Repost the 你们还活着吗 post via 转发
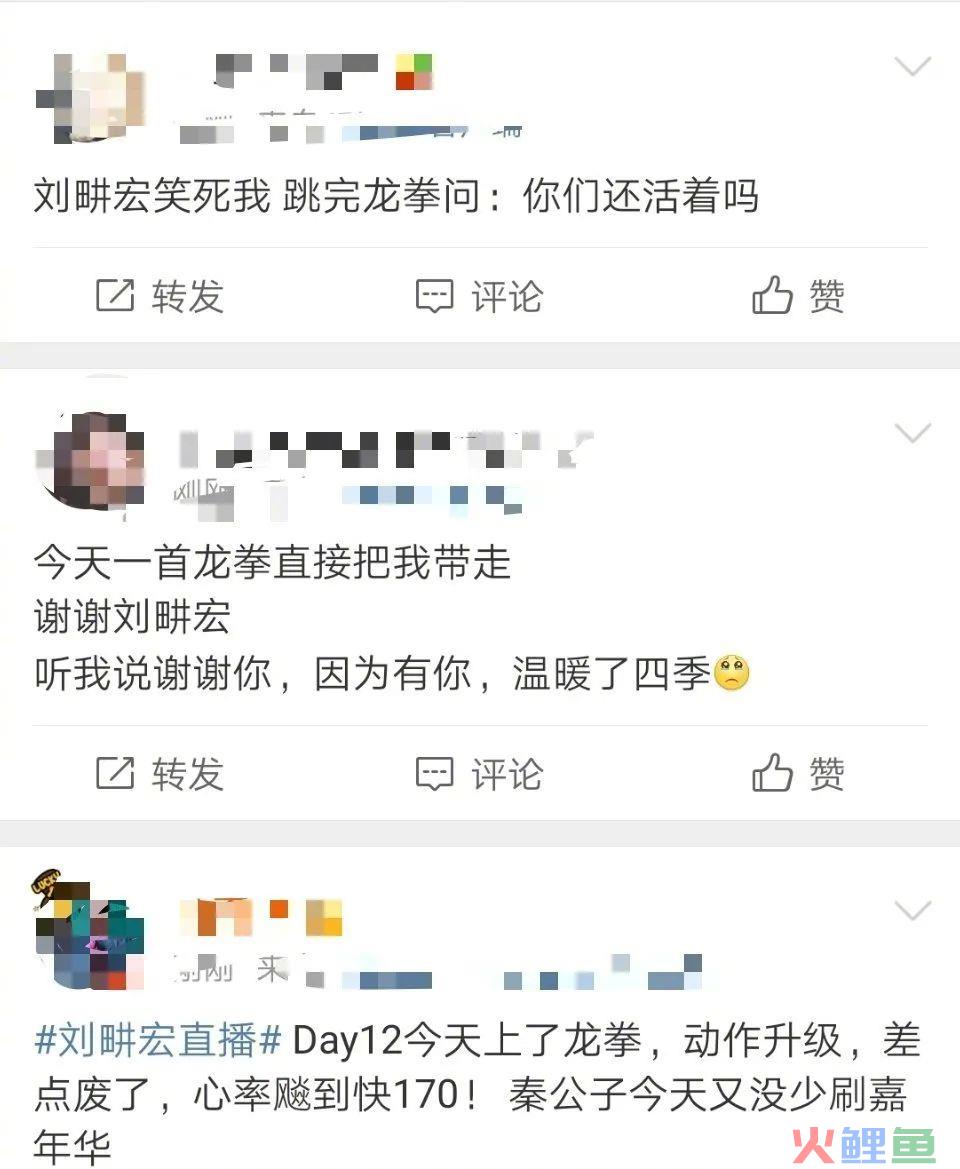 pyautogui.click(x=160, y=296)
